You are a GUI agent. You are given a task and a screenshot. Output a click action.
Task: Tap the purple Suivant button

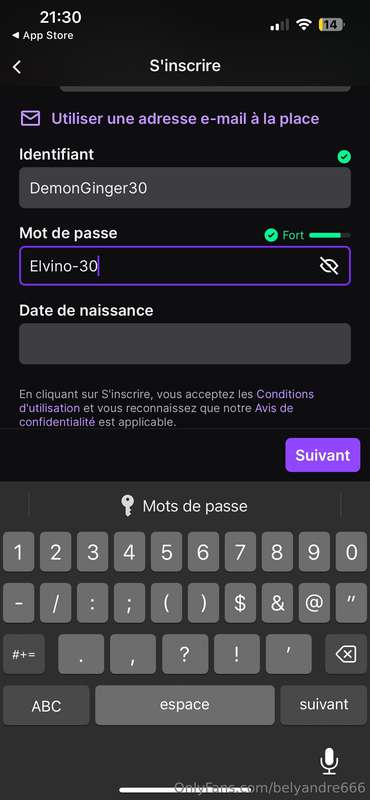click(x=323, y=455)
